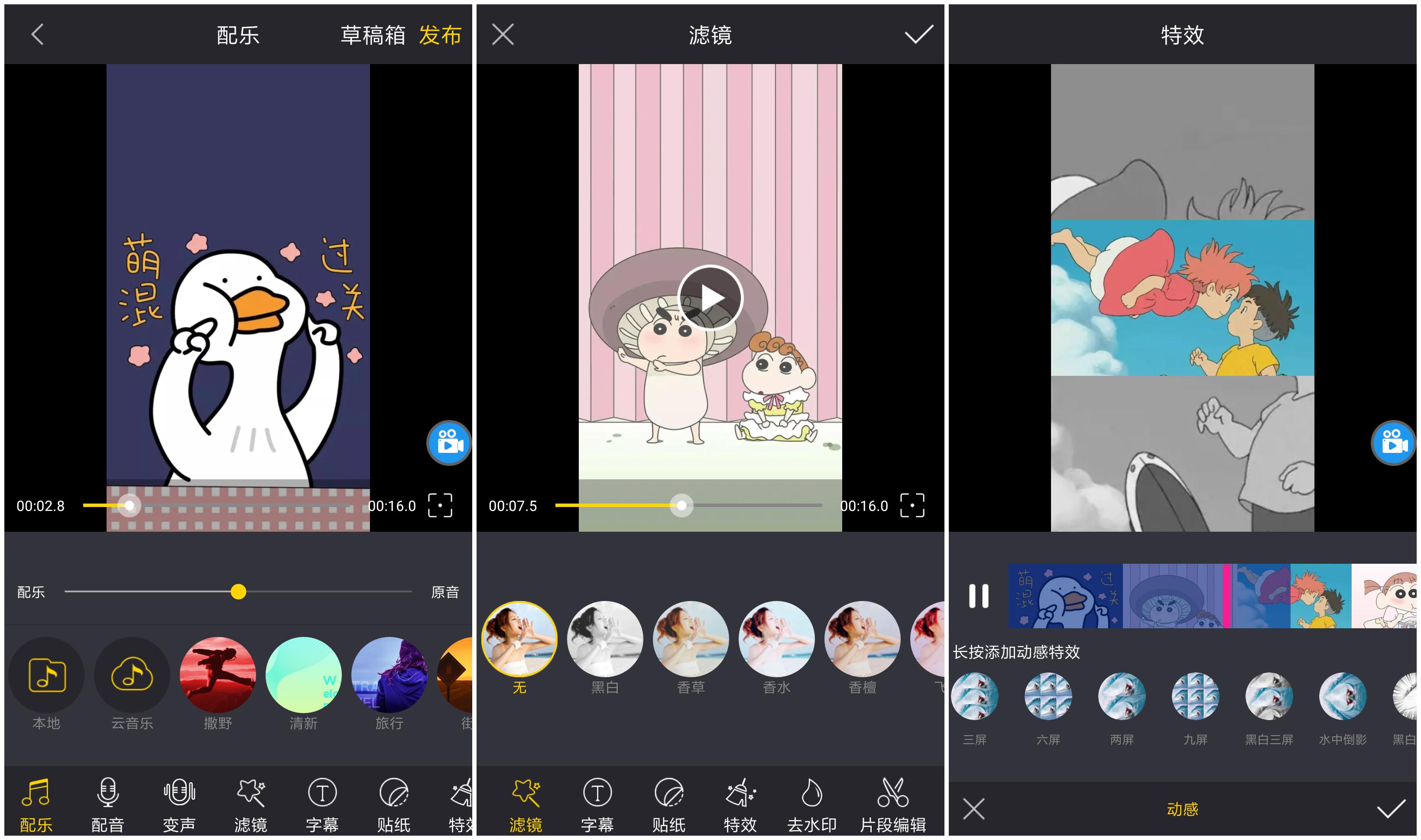Open the 片段编辑 clip editing tool
This screenshot has height=840, width=1421.
[x=892, y=804]
